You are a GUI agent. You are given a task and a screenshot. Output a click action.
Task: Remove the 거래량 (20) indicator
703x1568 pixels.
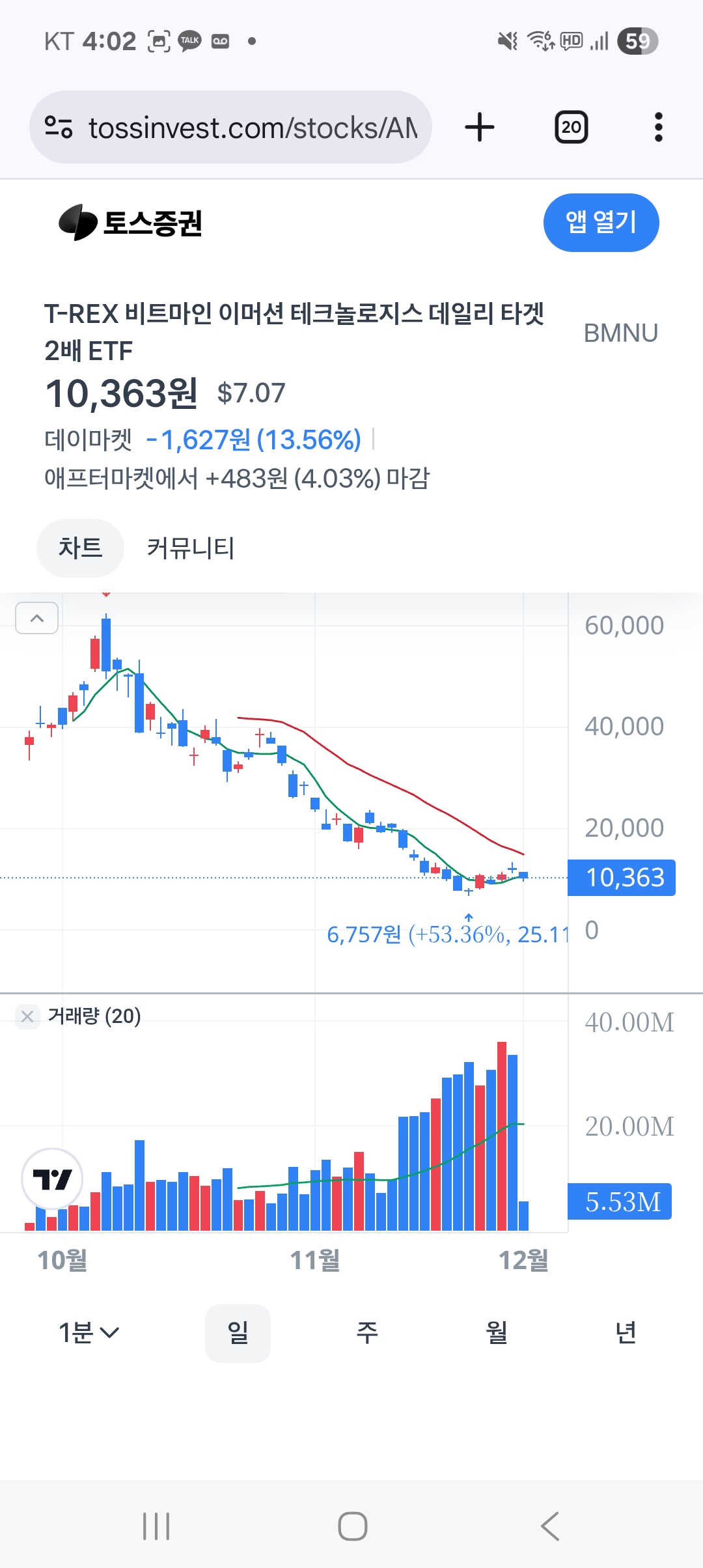click(27, 1016)
